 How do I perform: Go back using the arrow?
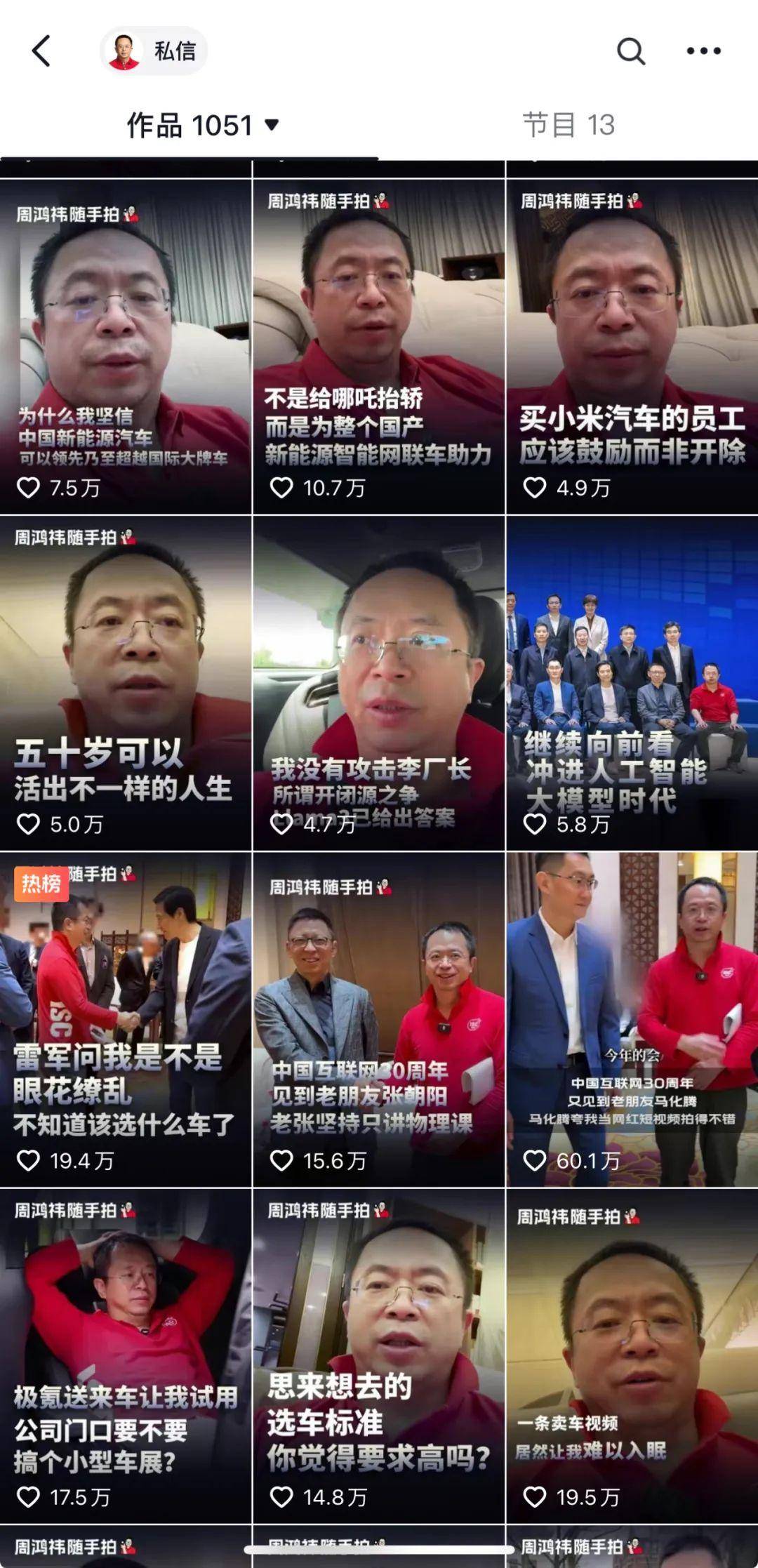tap(42, 51)
